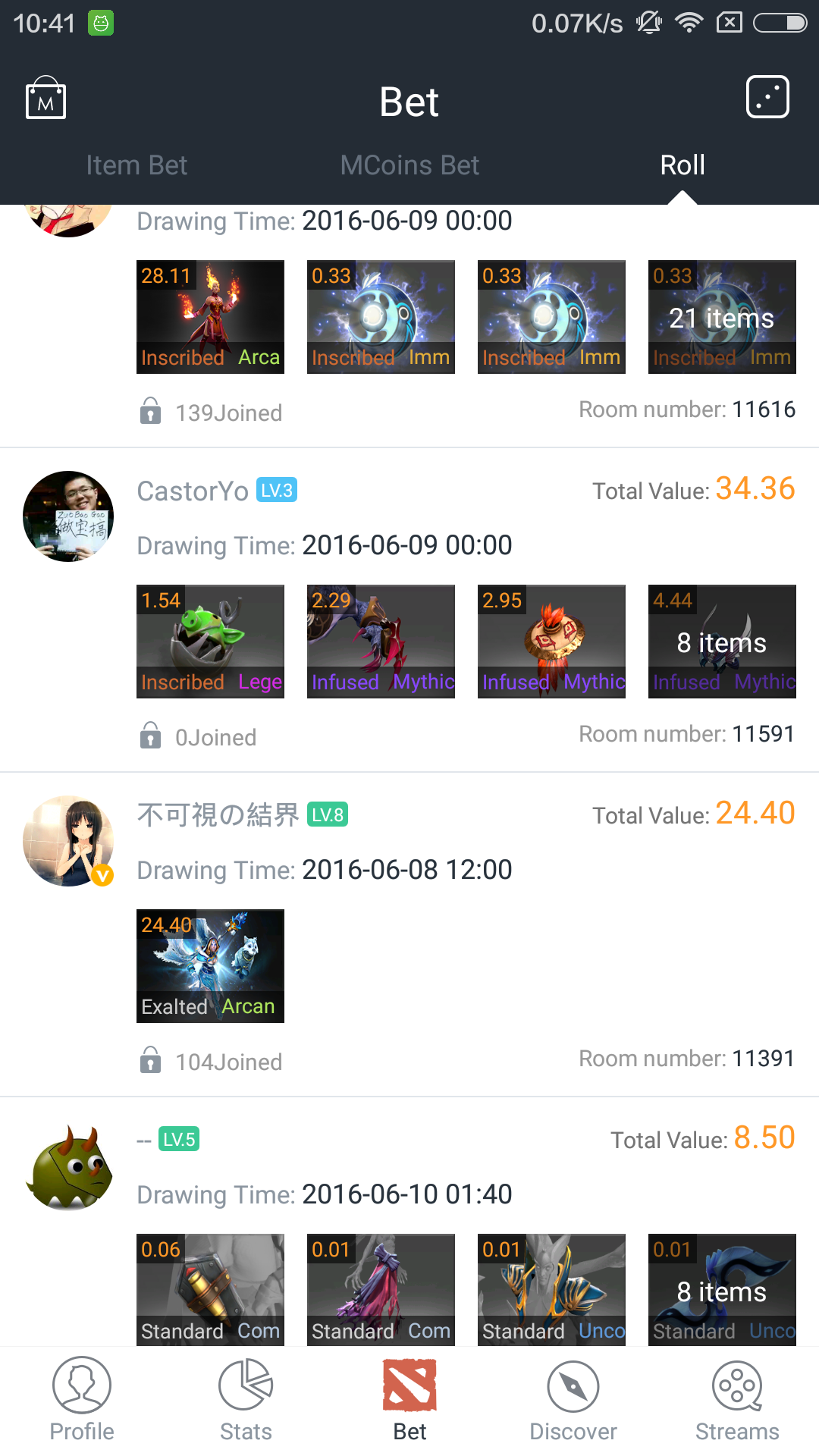Screen dimensions: 819x1456
Task: Go to the Discover tab
Action: point(573,1400)
